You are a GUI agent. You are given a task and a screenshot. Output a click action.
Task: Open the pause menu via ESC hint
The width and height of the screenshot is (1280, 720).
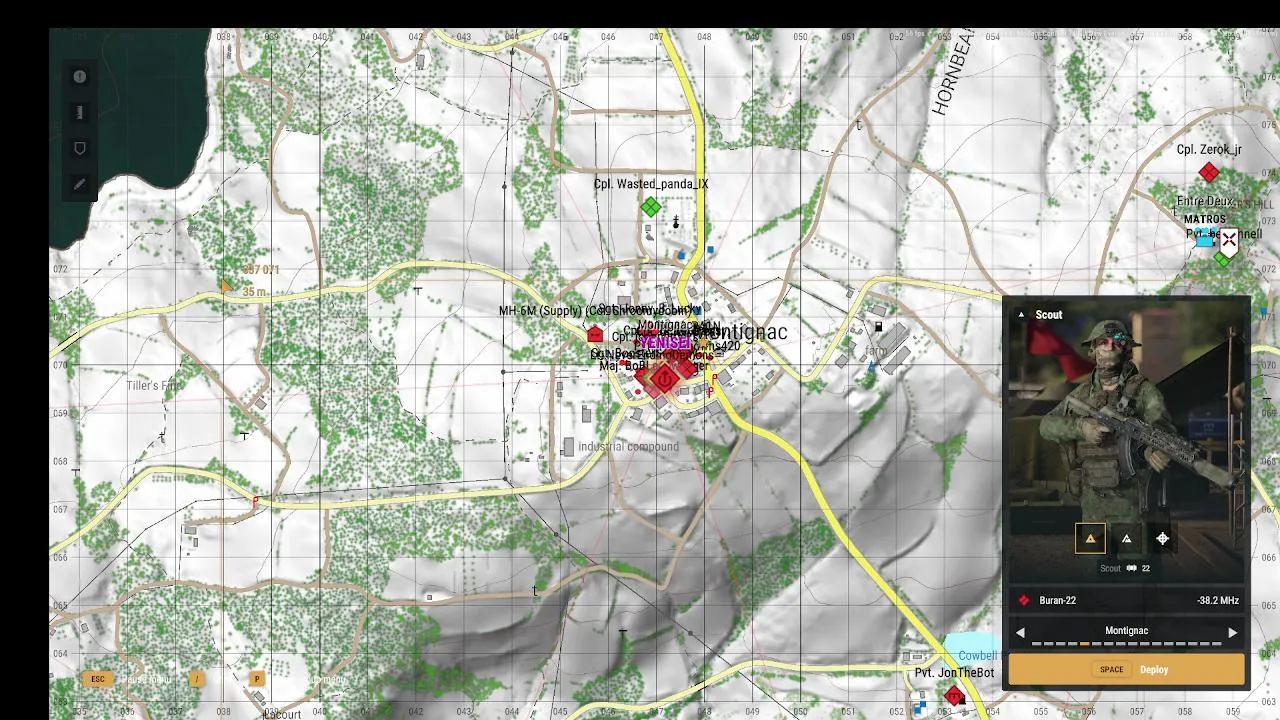coord(98,679)
